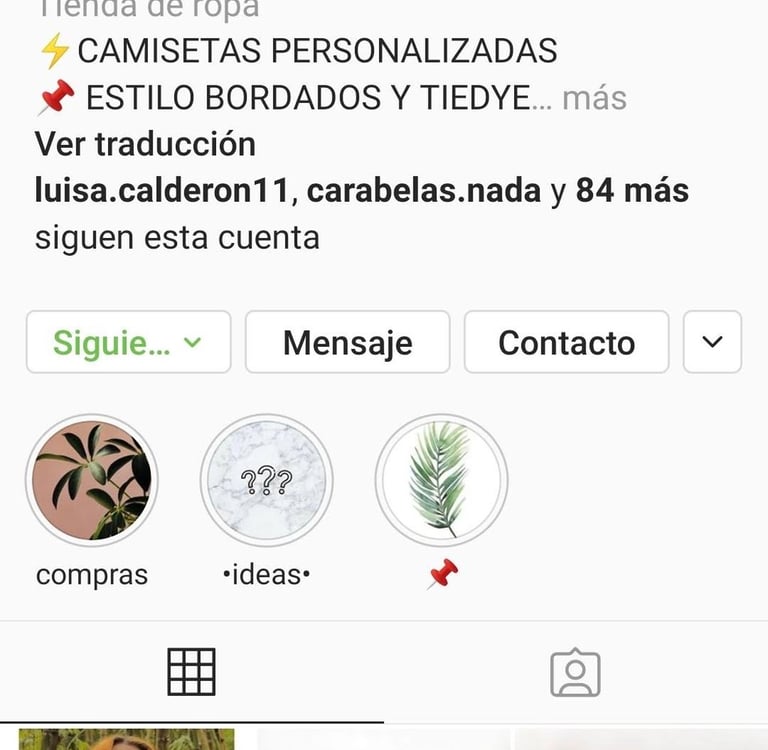Open carabelas.nada's profile

point(423,190)
